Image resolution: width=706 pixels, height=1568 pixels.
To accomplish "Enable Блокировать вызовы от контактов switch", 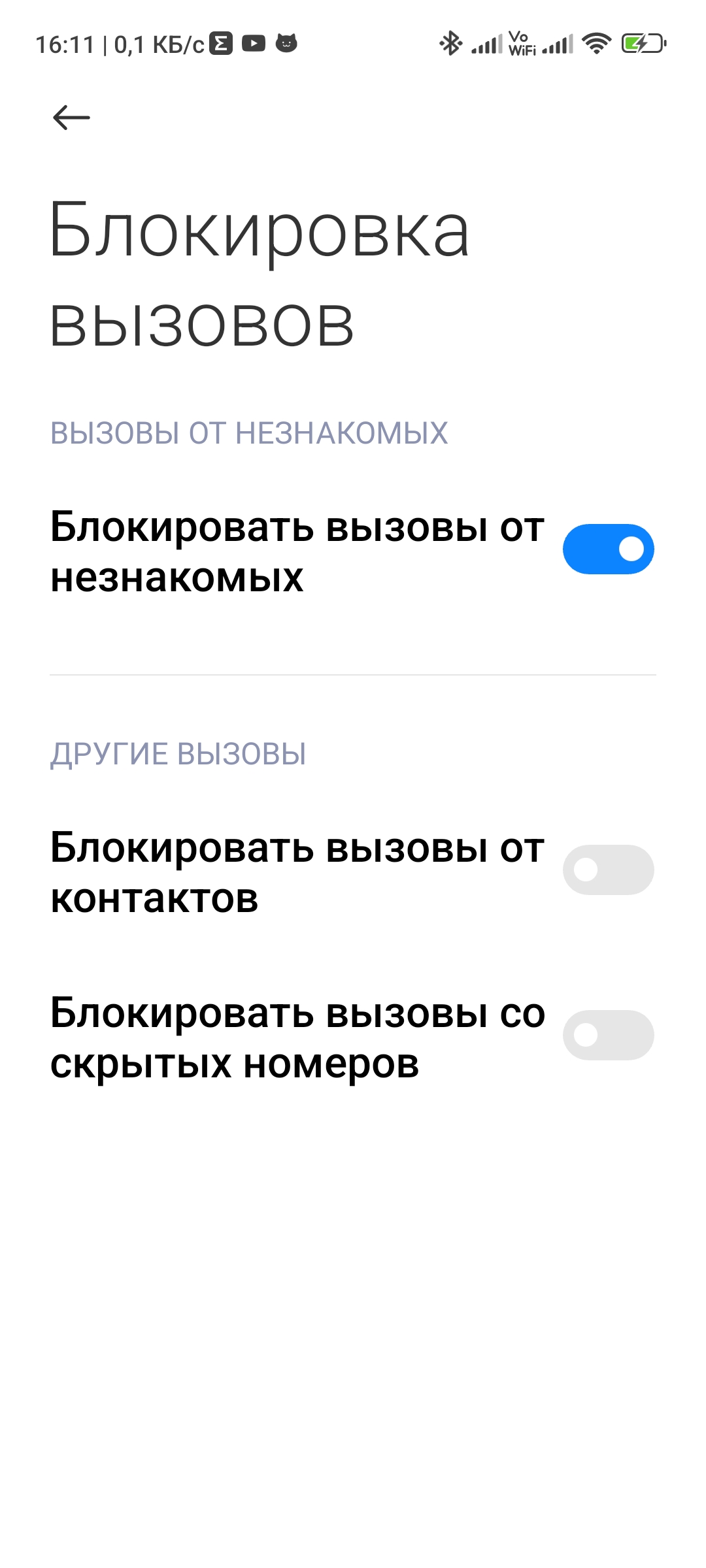I will (608, 870).
